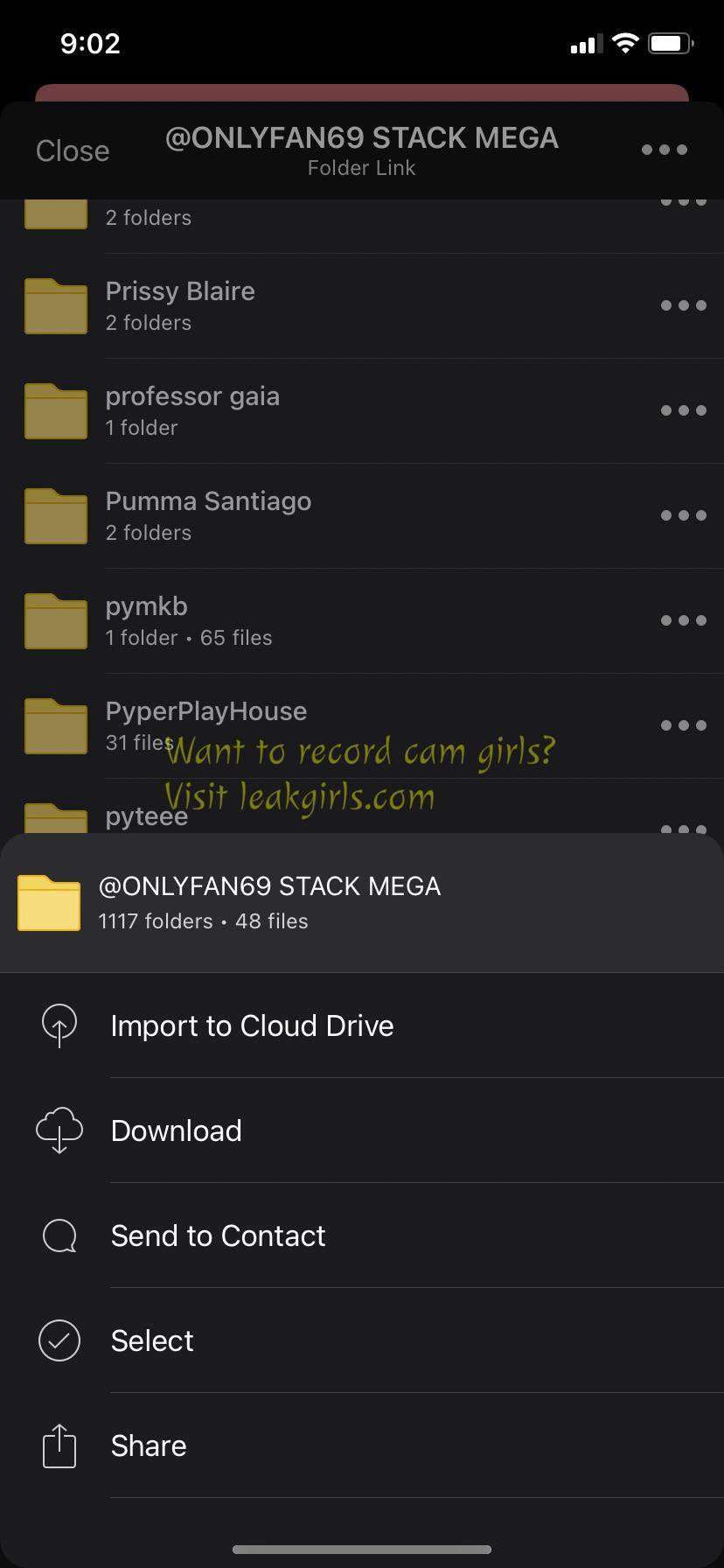Select the Import to Cloud Drive icon
Image resolution: width=724 pixels, height=1568 pixels.
coord(58,1024)
